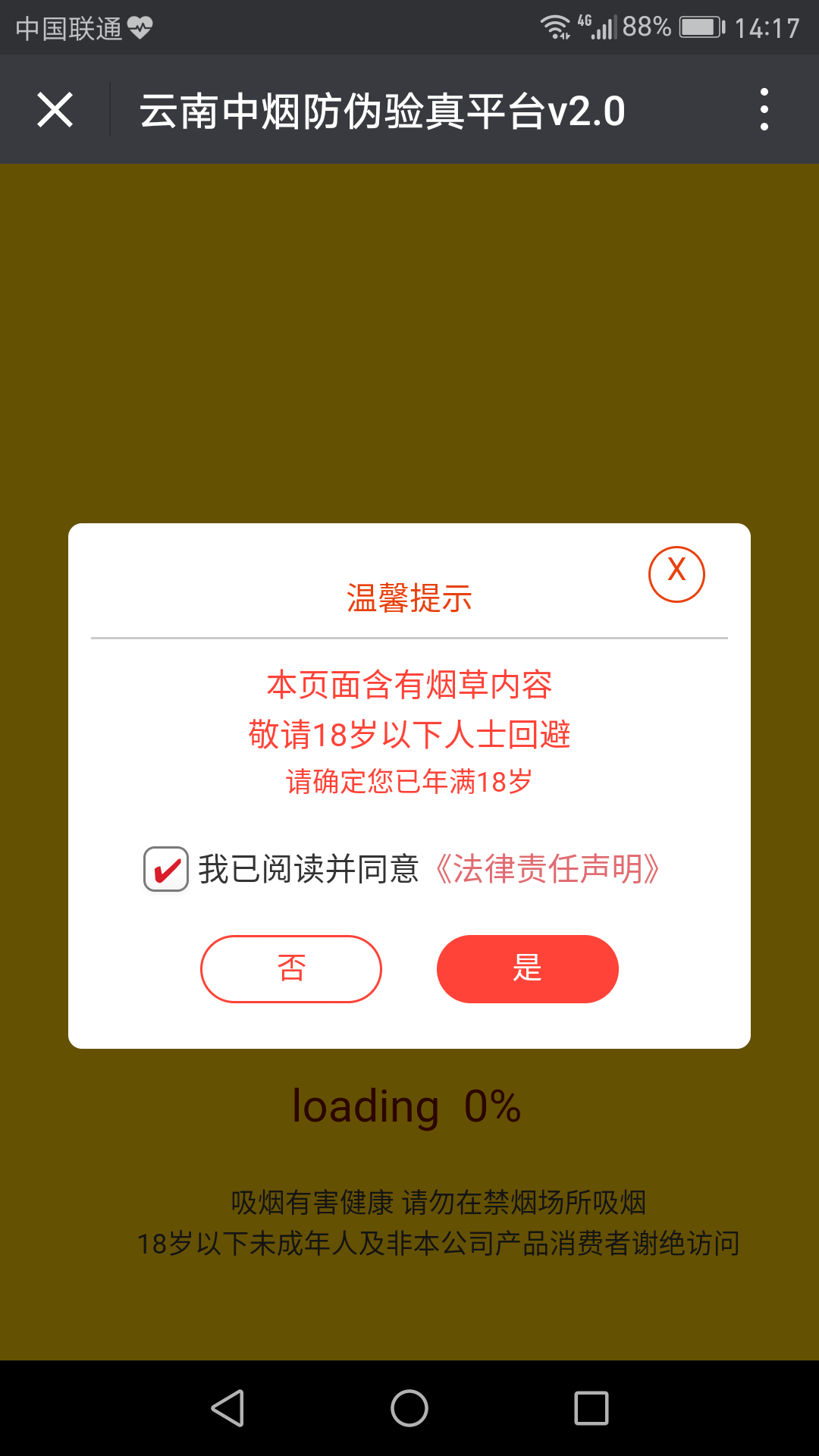Confirm age by tapping 是
The height and width of the screenshot is (1456, 819).
528,969
